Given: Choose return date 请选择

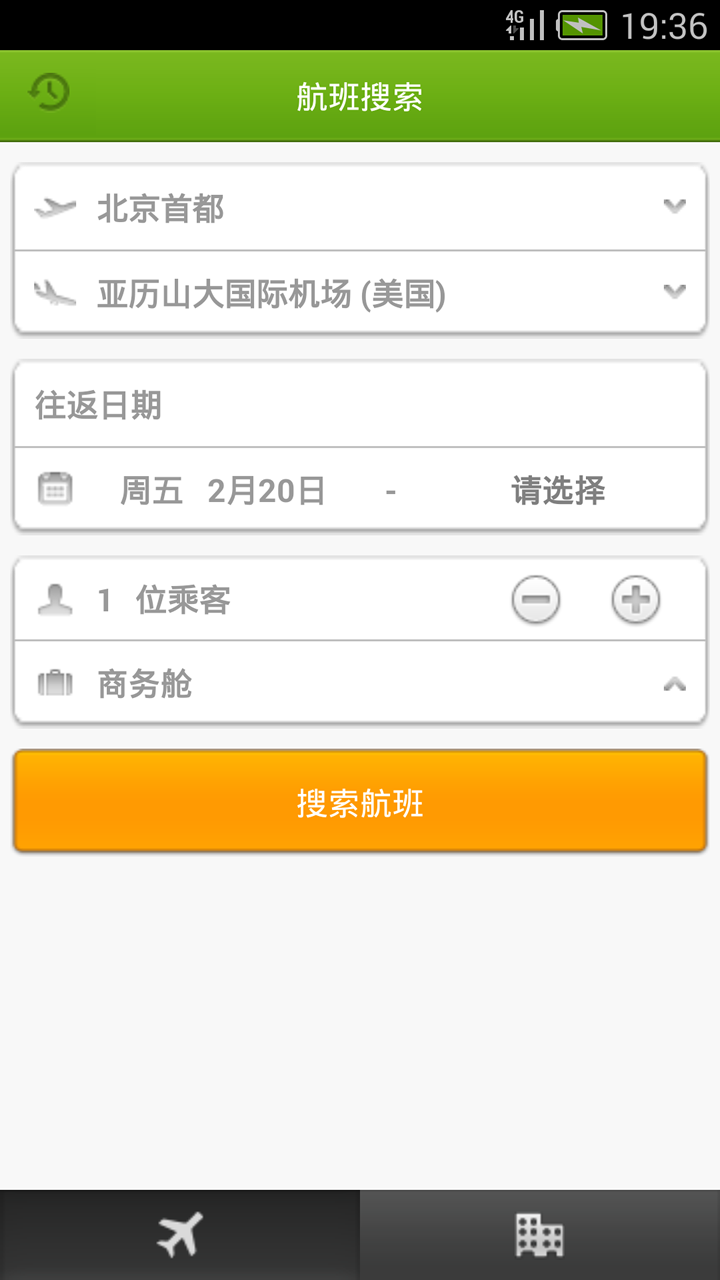Looking at the screenshot, I should point(558,491).
